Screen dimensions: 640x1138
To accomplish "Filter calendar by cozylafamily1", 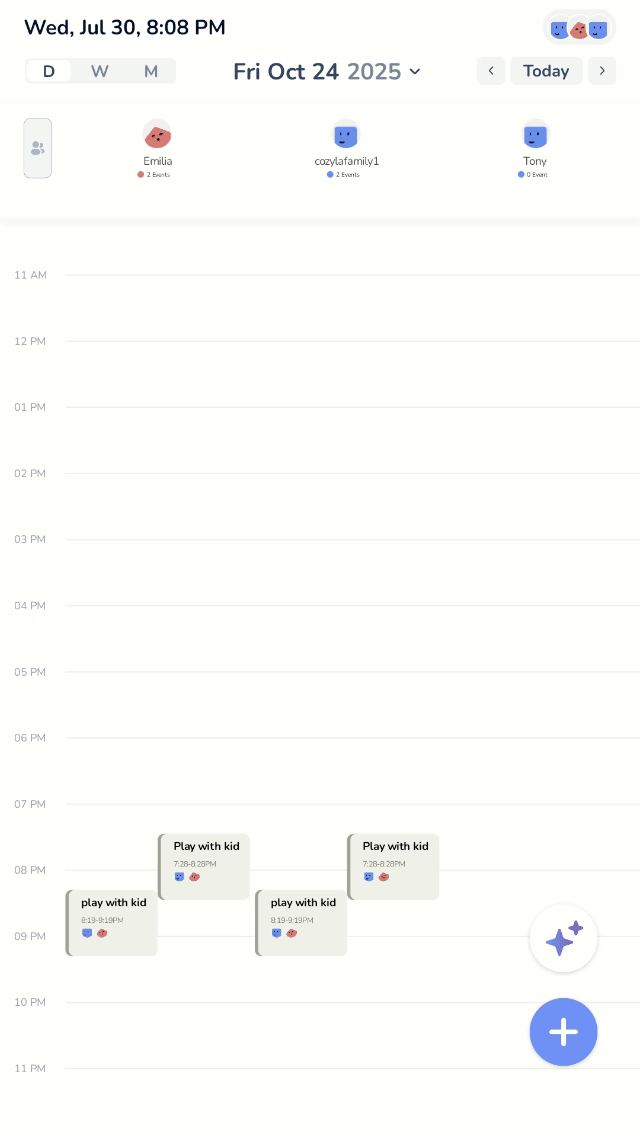I will pos(346,145).
